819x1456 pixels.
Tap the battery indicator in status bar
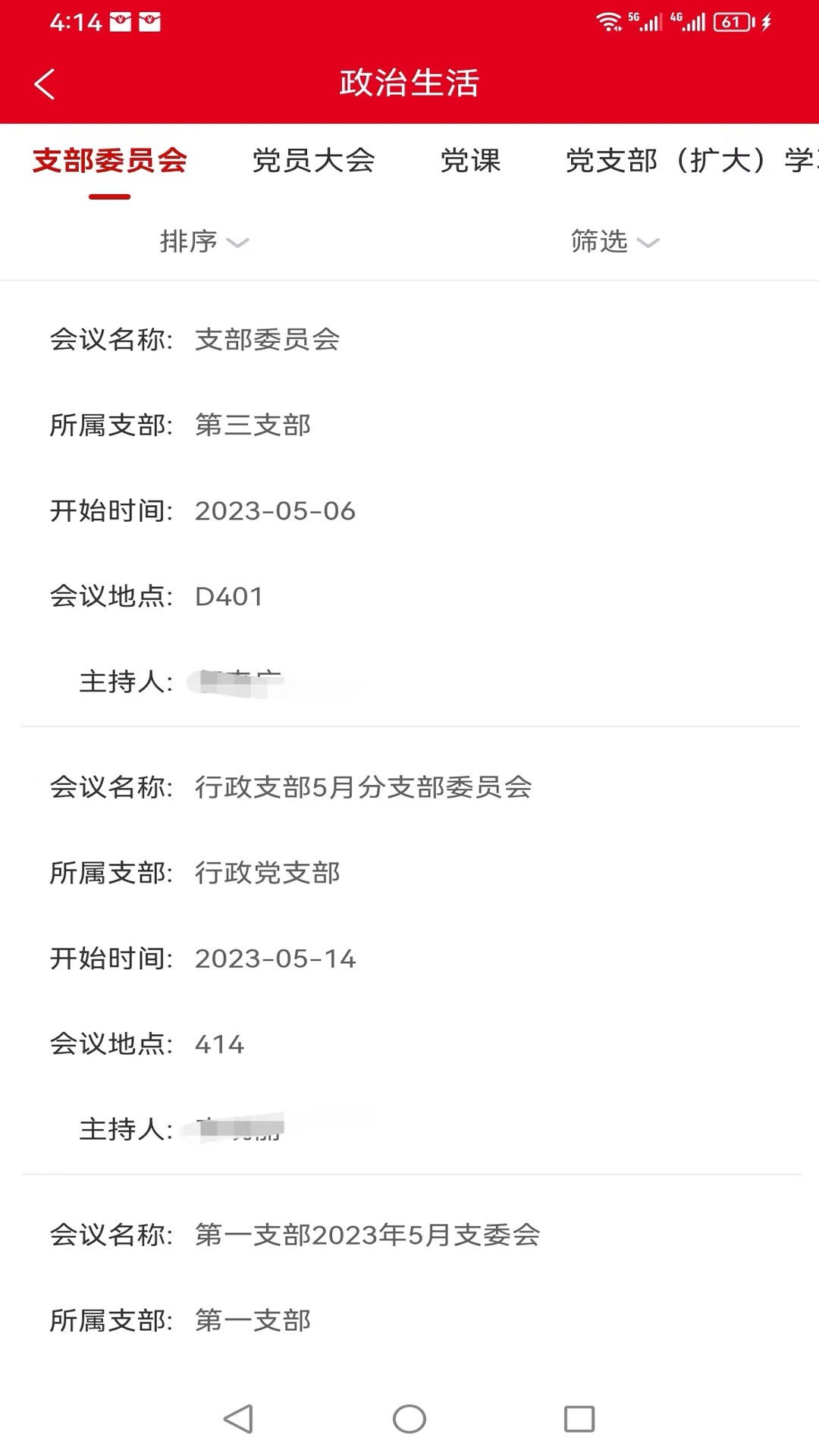733,23
